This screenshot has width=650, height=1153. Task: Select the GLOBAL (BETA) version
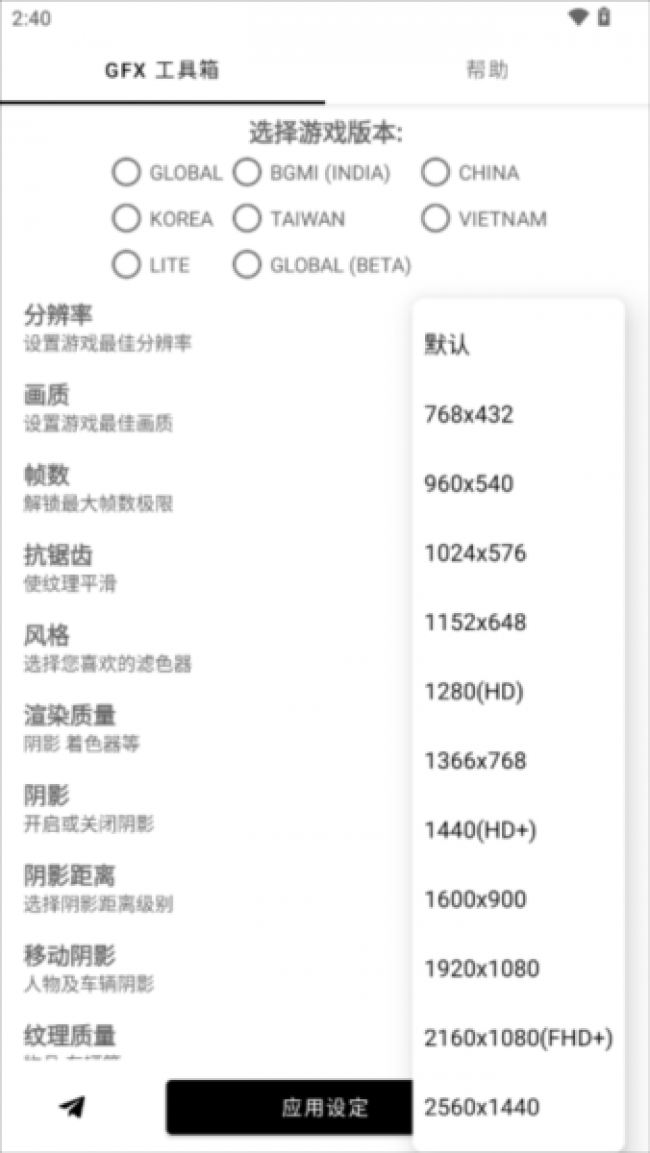[x=247, y=265]
